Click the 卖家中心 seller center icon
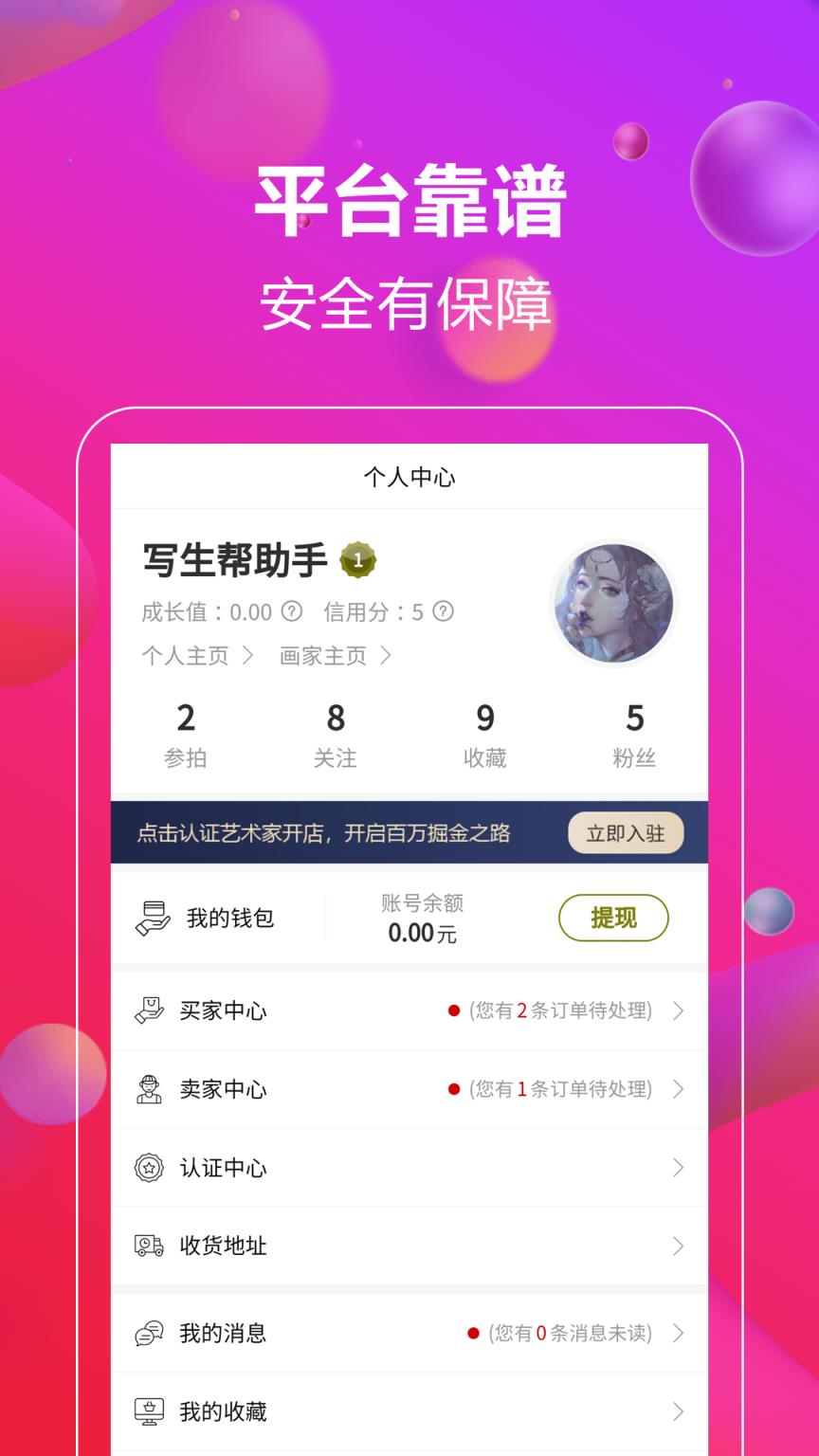Image resolution: width=819 pixels, height=1456 pixels. [x=150, y=1089]
